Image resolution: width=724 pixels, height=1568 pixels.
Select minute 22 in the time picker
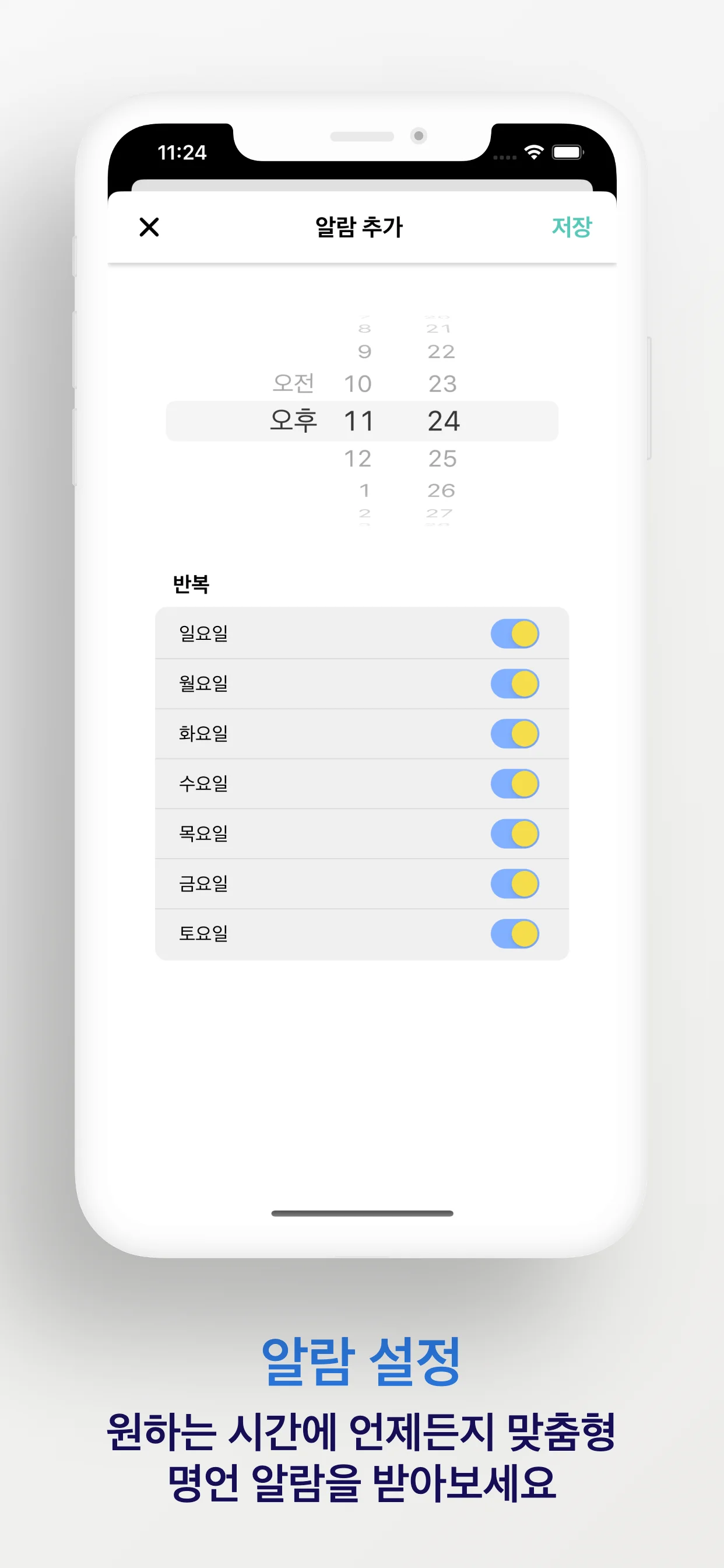[x=444, y=351]
